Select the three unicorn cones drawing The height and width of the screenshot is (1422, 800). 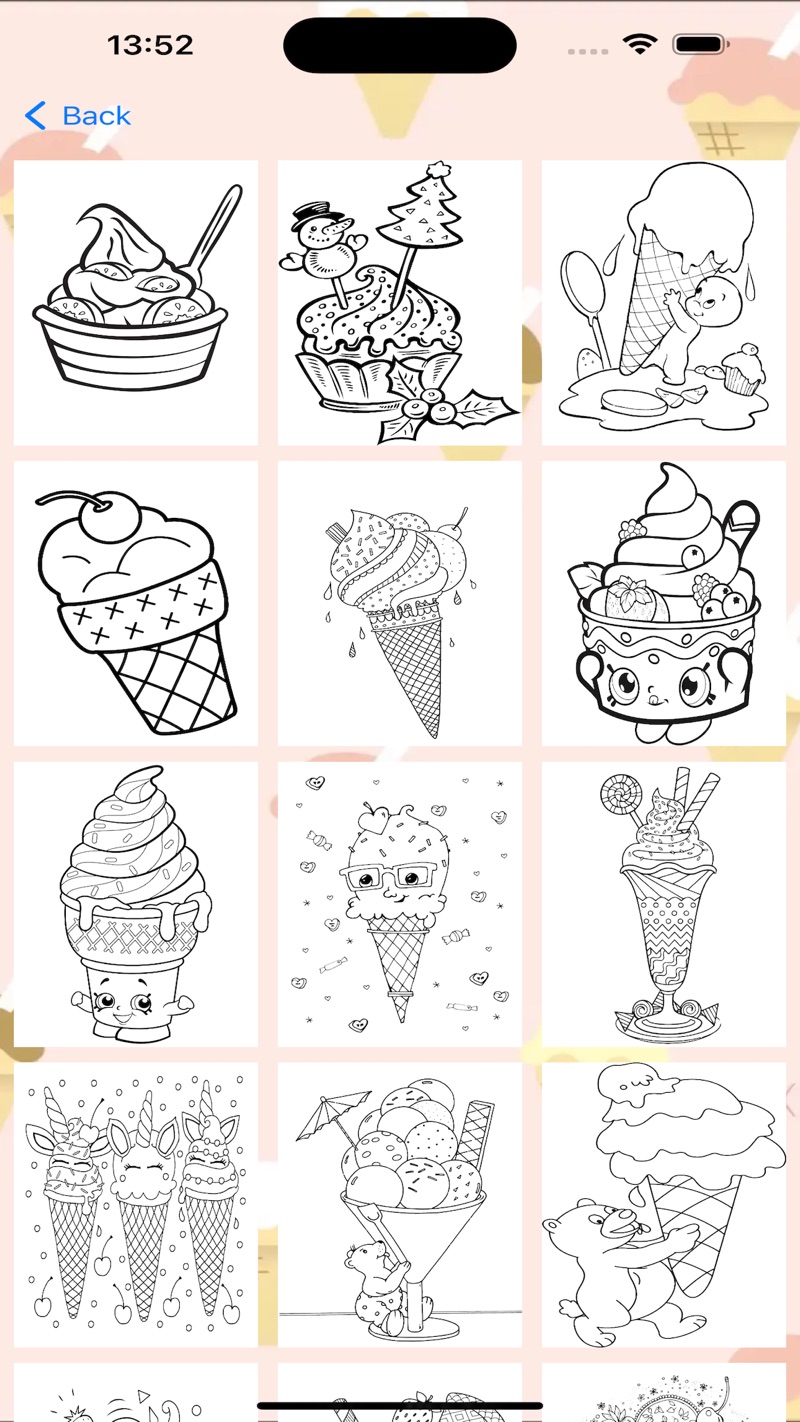pyautogui.click(x=136, y=1205)
